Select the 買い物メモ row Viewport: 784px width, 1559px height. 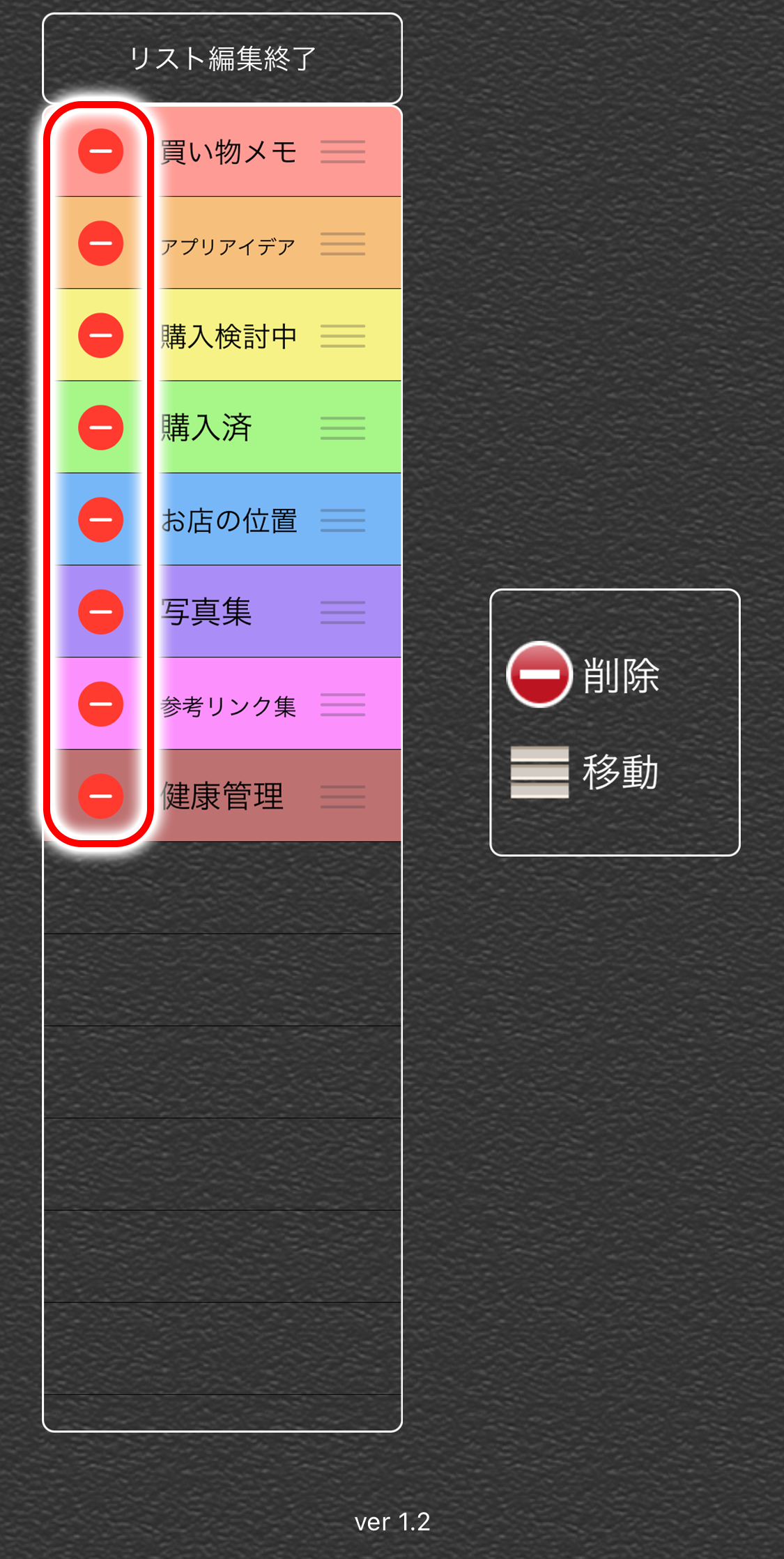(x=222, y=151)
